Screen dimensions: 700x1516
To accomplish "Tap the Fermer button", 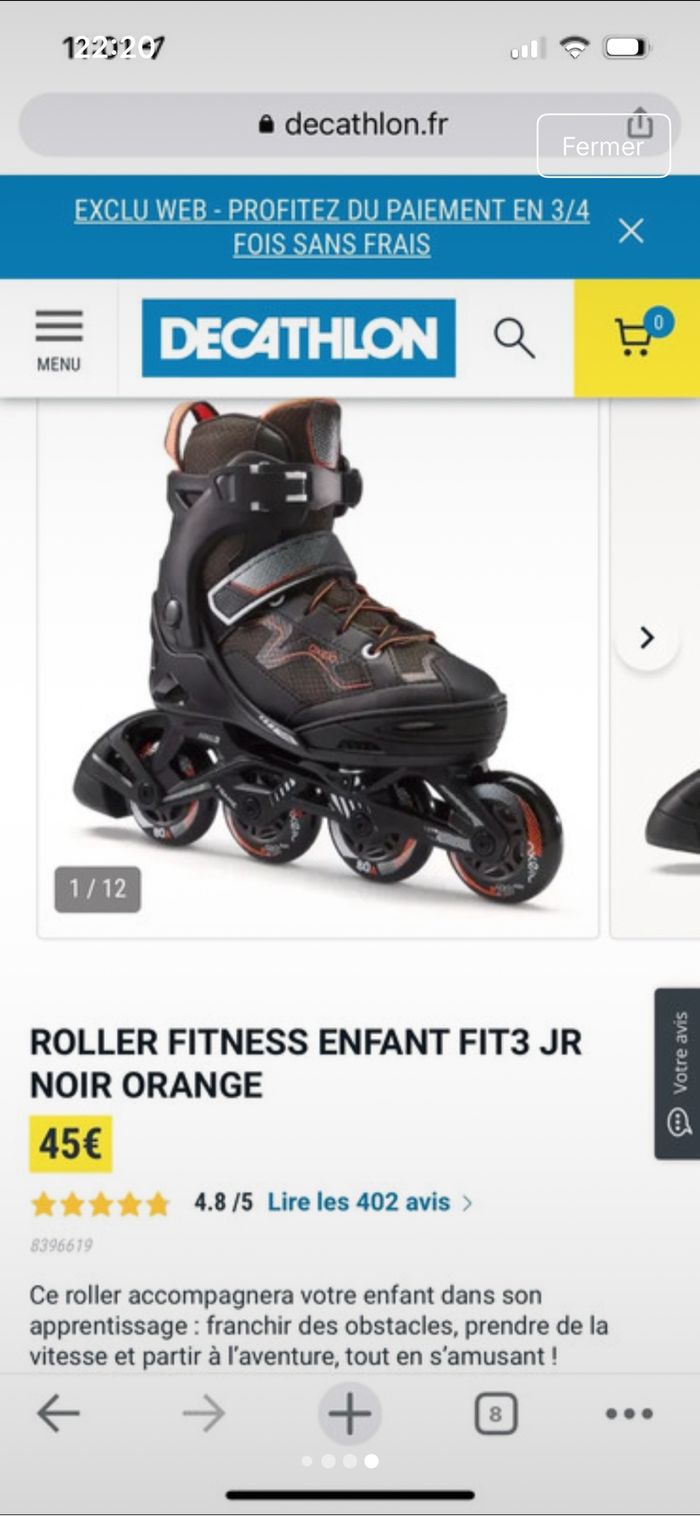I will click(603, 146).
